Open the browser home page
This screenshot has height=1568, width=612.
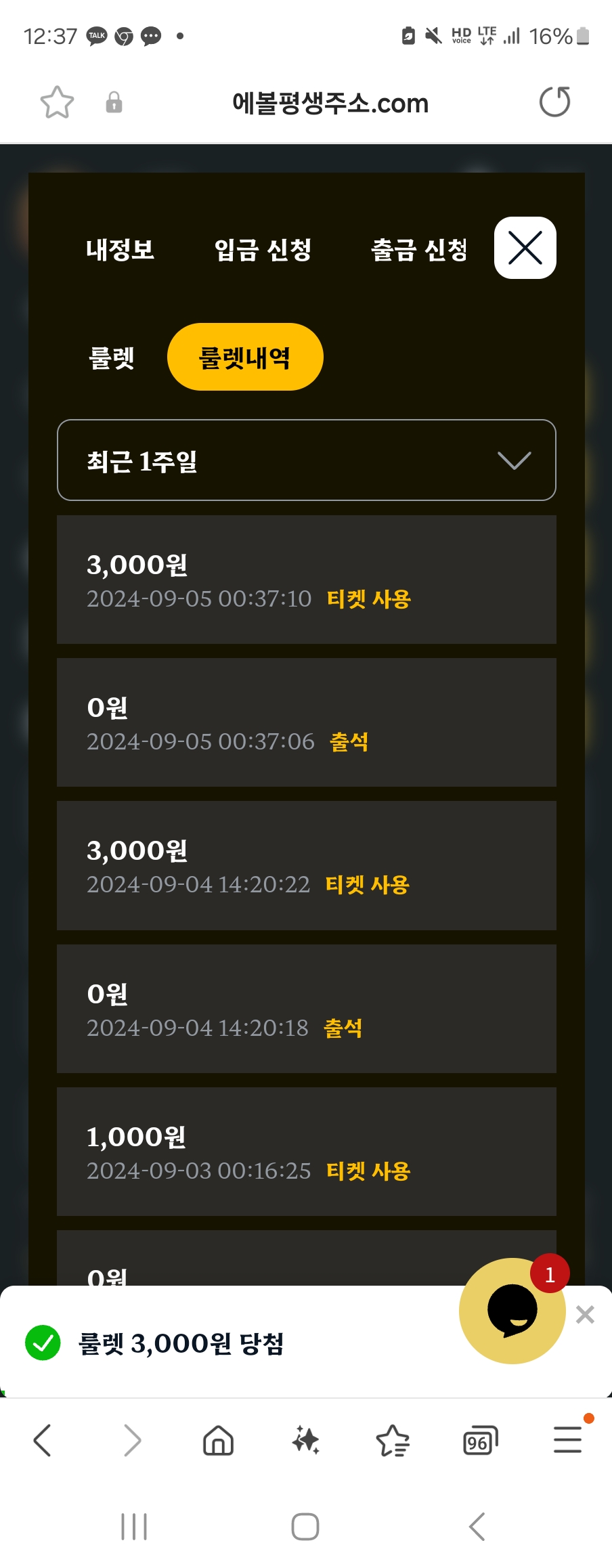click(218, 1440)
